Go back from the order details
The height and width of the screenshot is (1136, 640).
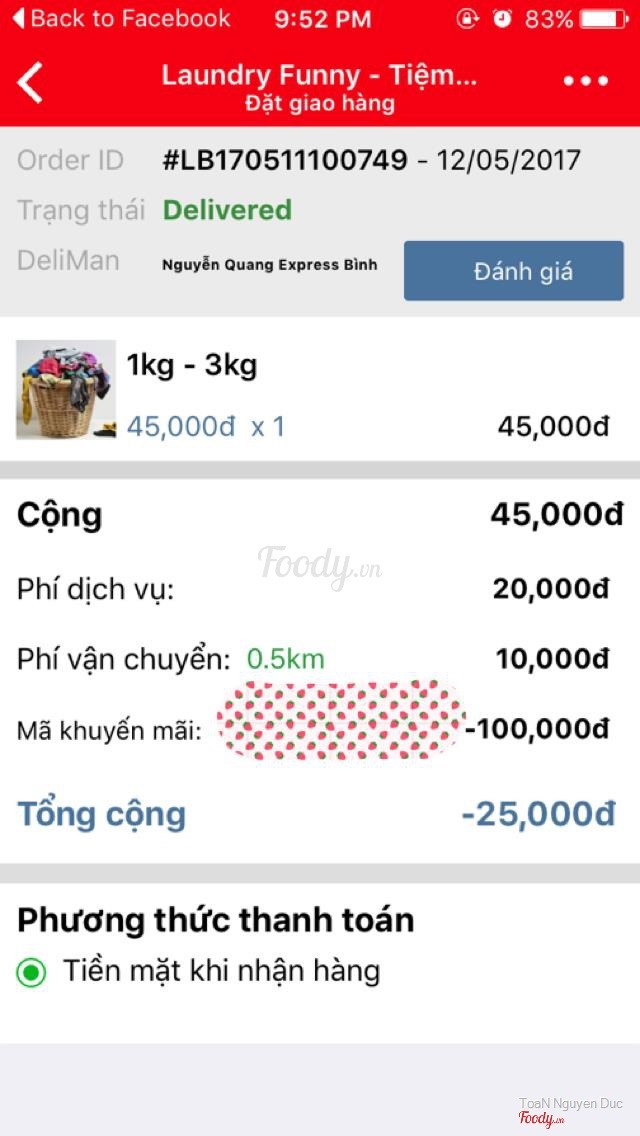31,82
